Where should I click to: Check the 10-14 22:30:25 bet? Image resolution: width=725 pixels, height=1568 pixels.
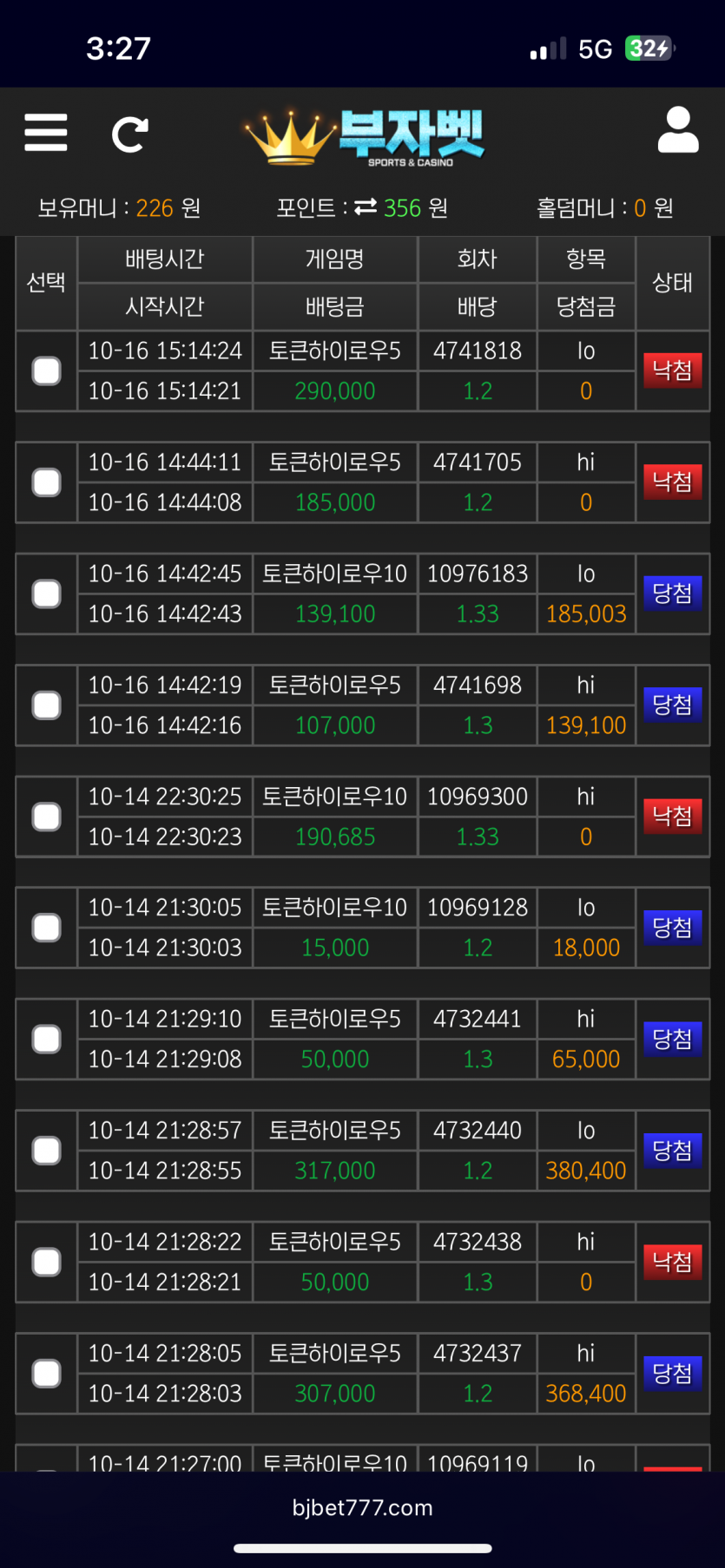coord(46,817)
